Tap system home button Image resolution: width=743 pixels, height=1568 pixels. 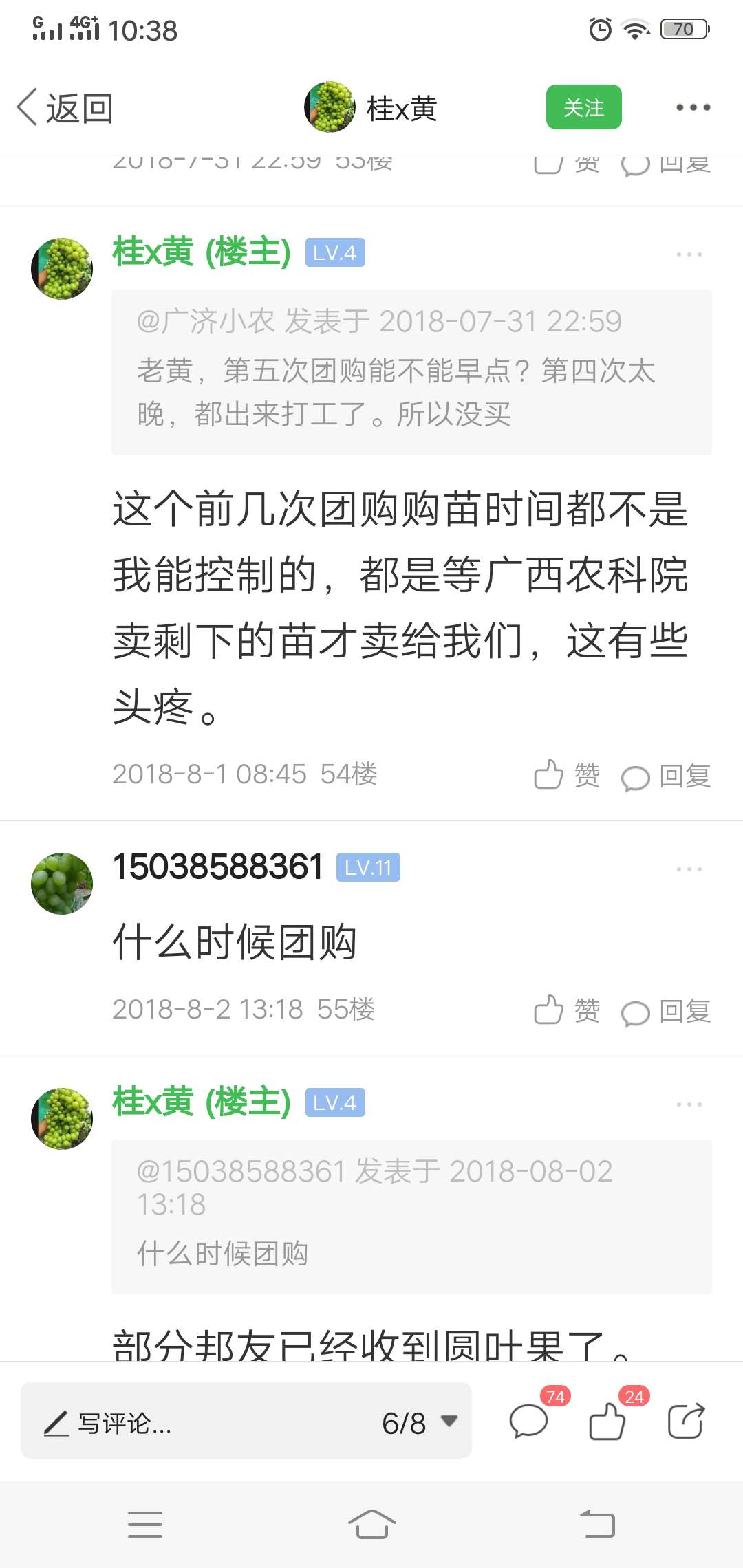[x=371, y=1524]
